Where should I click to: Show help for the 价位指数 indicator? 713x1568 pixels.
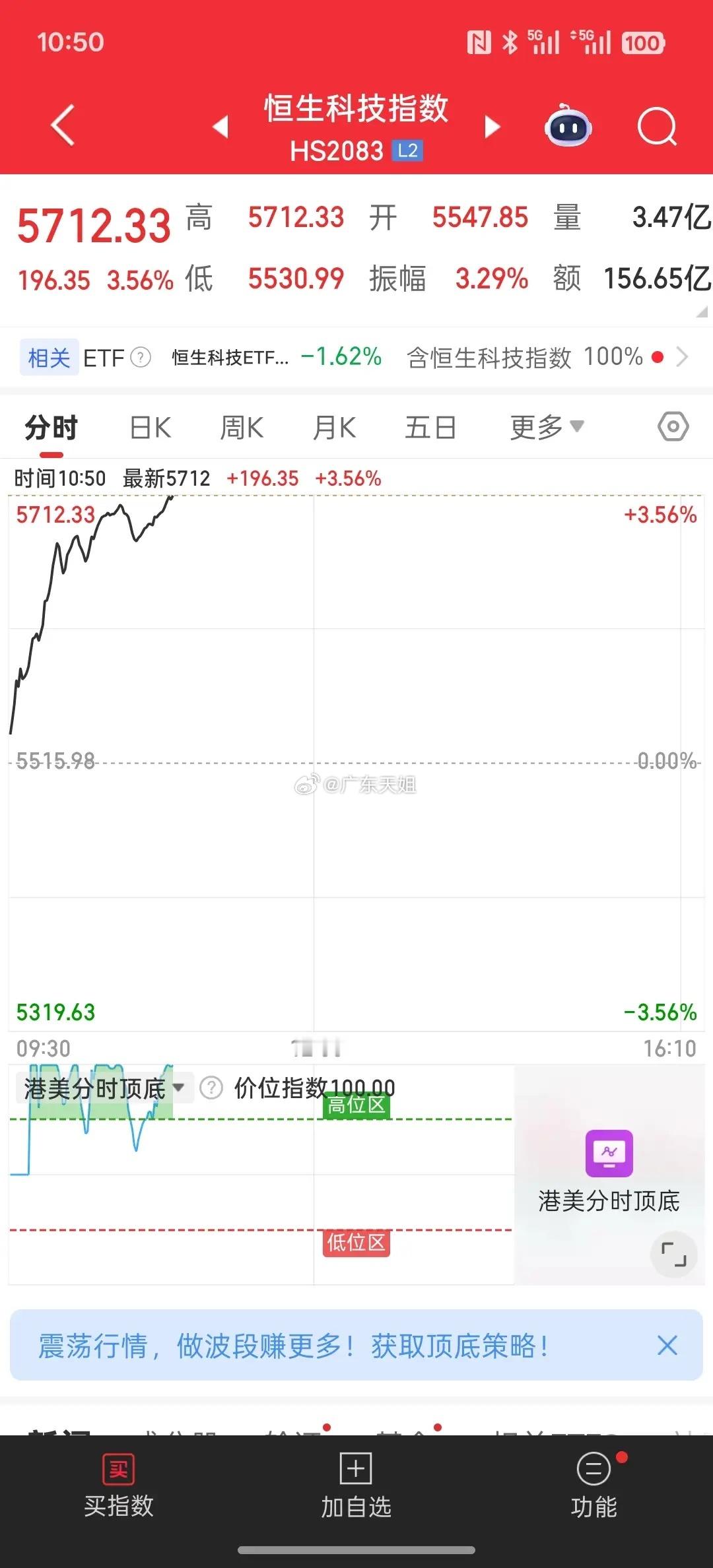pyautogui.click(x=211, y=1088)
